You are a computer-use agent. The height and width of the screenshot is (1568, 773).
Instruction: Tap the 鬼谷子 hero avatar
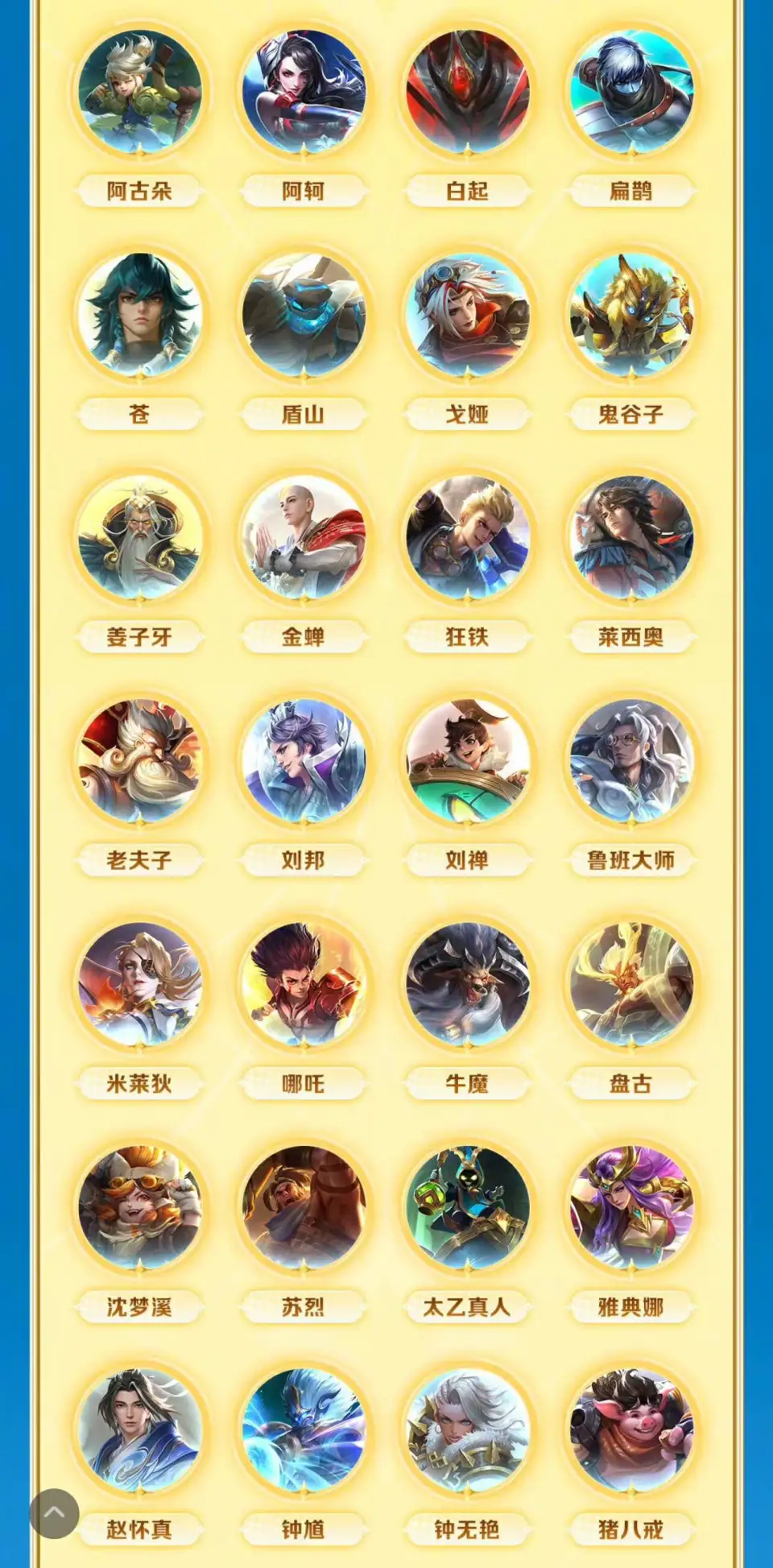[630, 315]
